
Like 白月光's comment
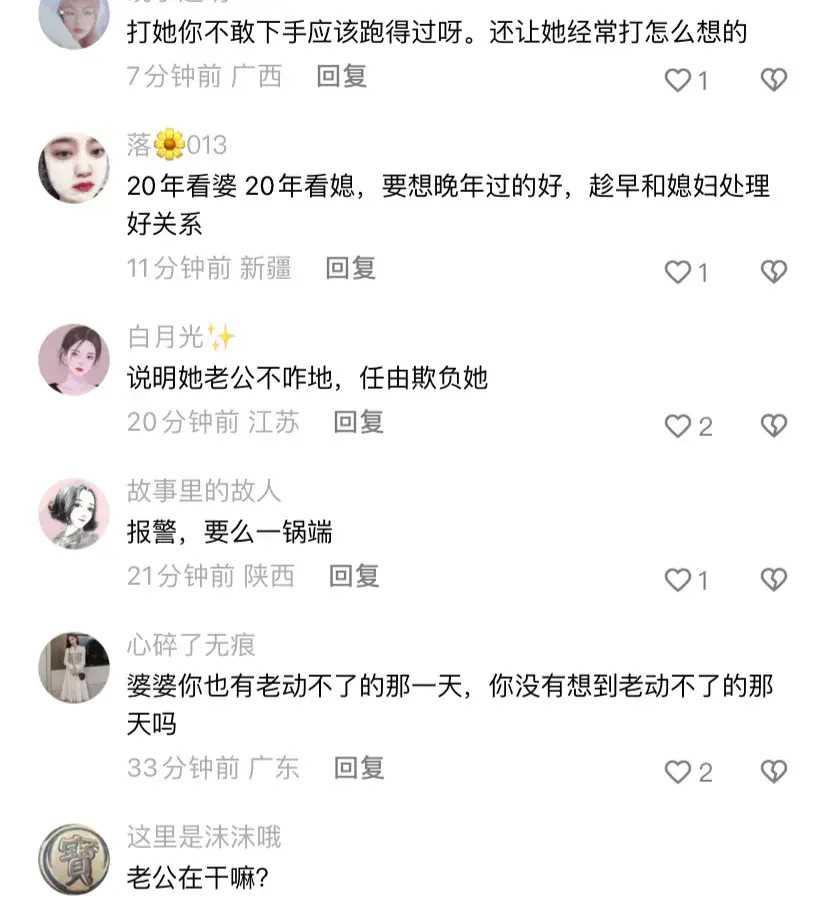coord(679,426)
